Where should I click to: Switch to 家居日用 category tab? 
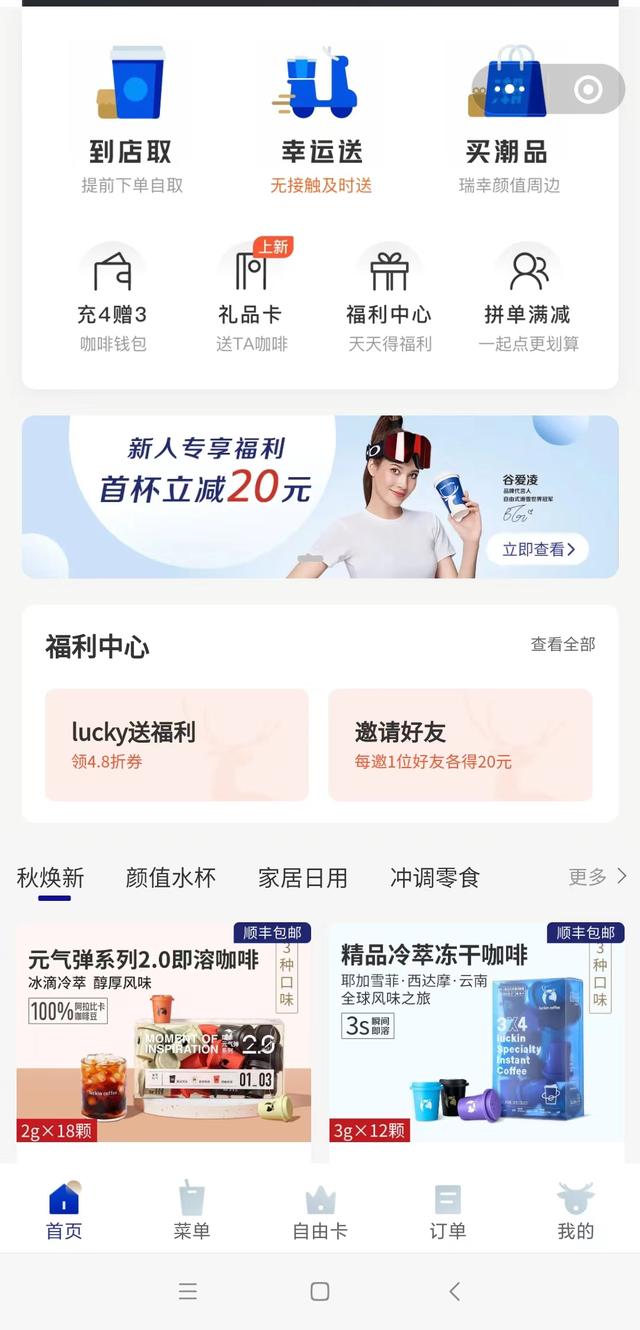(303, 878)
